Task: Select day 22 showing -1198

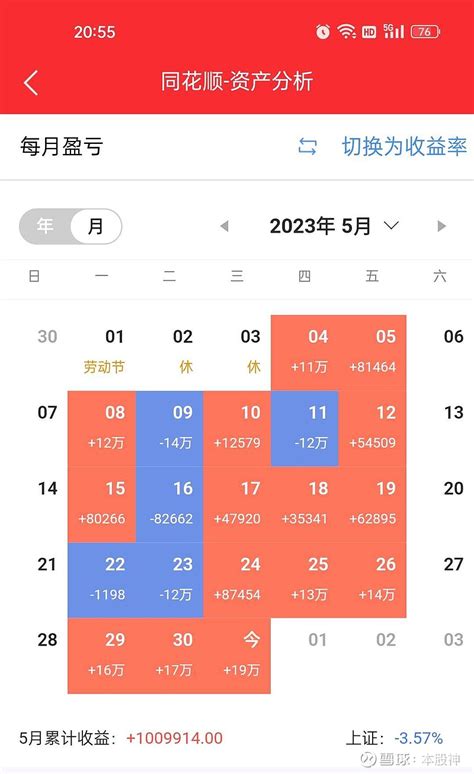Action: (x=102, y=580)
